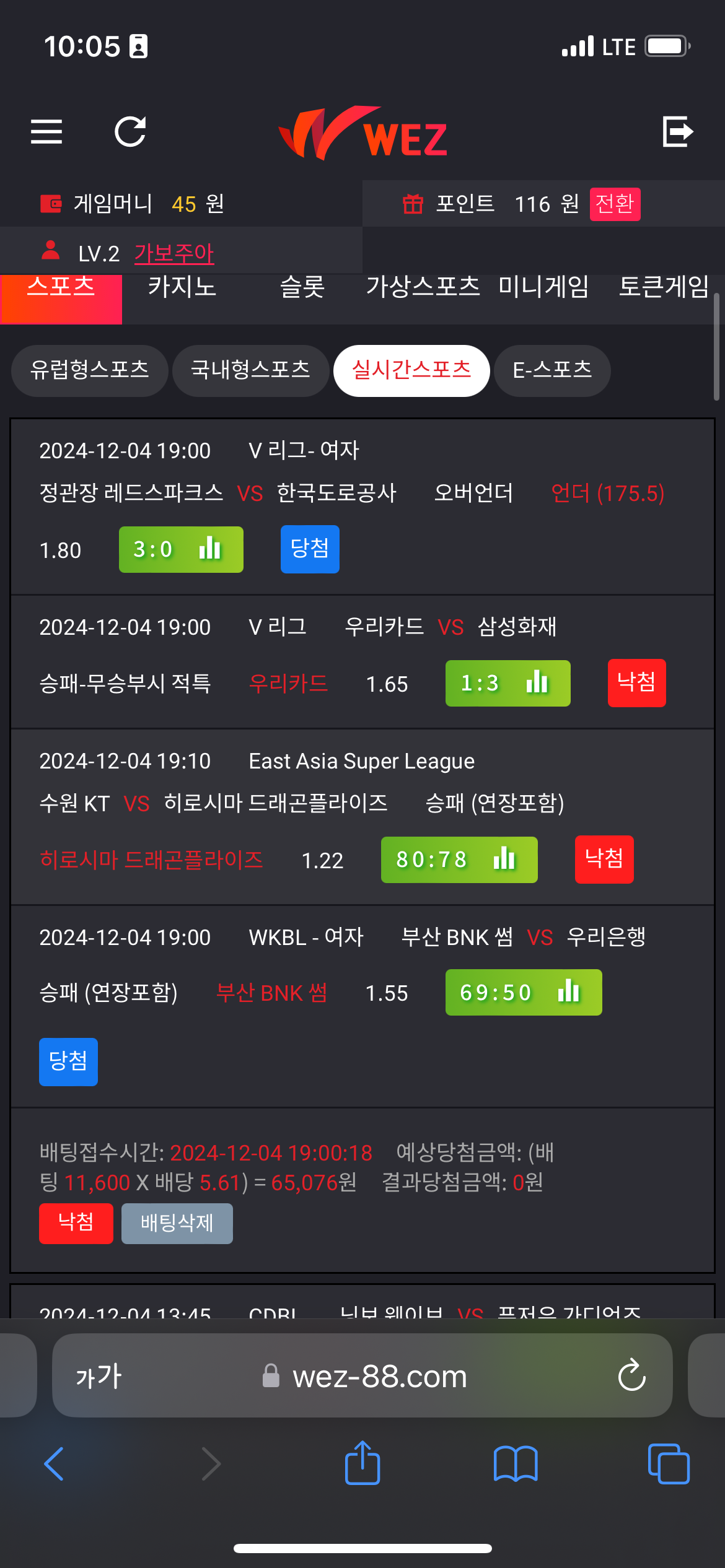Switch to the 카지노 tab
Image resolution: width=725 pixels, height=1568 pixels.
pyautogui.click(x=182, y=288)
